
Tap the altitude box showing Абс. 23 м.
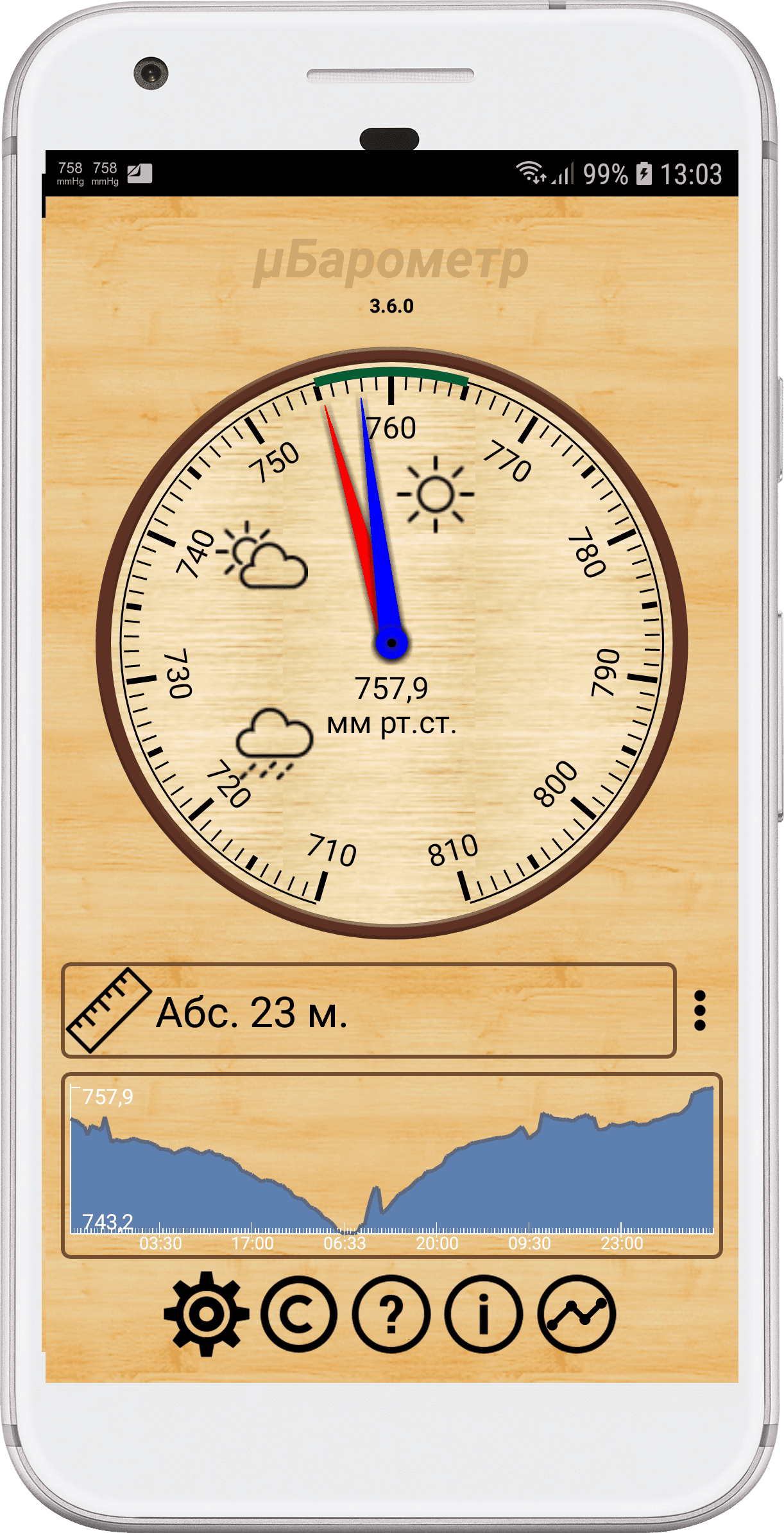coord(369,1010)
